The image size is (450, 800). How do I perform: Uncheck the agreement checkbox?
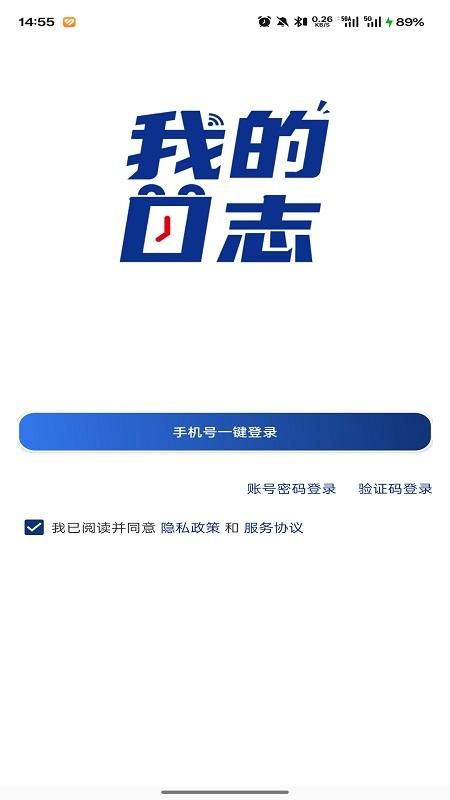click(x=34, y=528)
